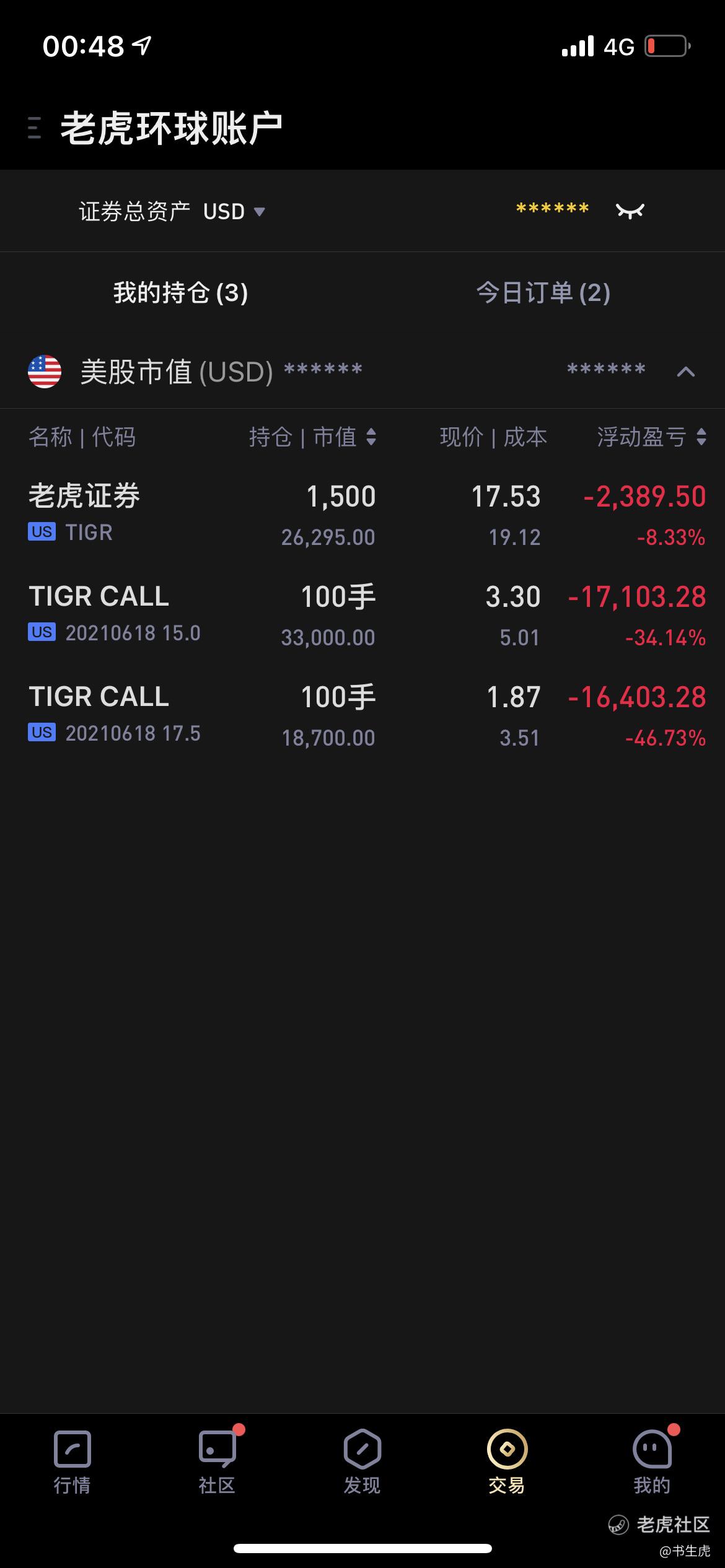Reveal hidden asset values with eye icon

click(x=630, y=211)
